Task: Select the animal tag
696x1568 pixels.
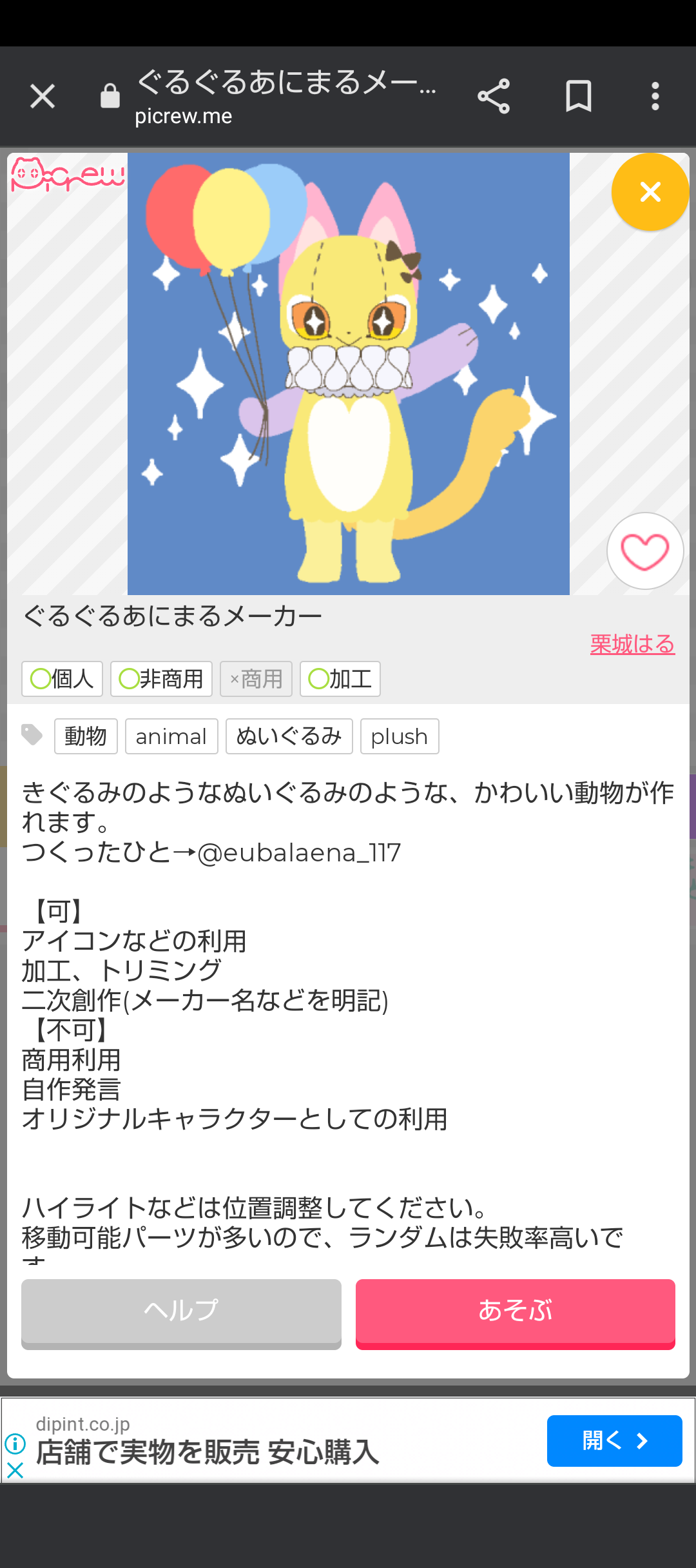Action: [171, 736]
